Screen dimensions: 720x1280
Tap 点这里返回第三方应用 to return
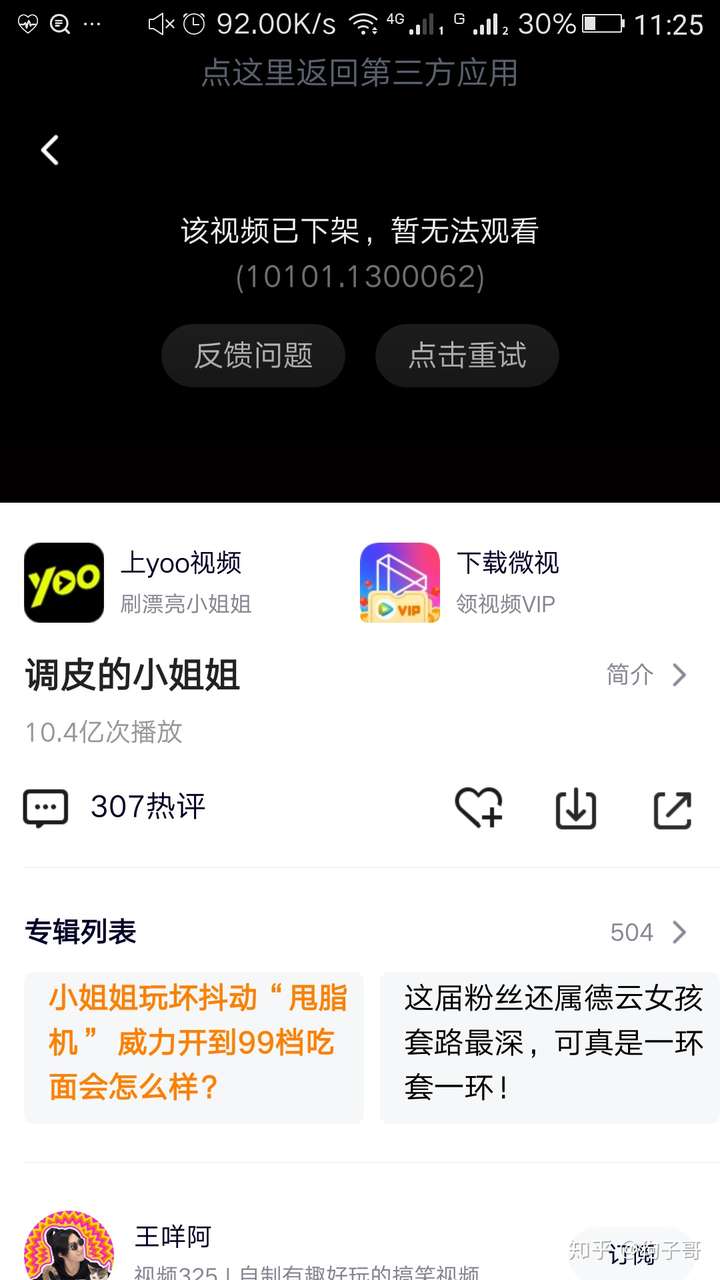tap(360, 72)
